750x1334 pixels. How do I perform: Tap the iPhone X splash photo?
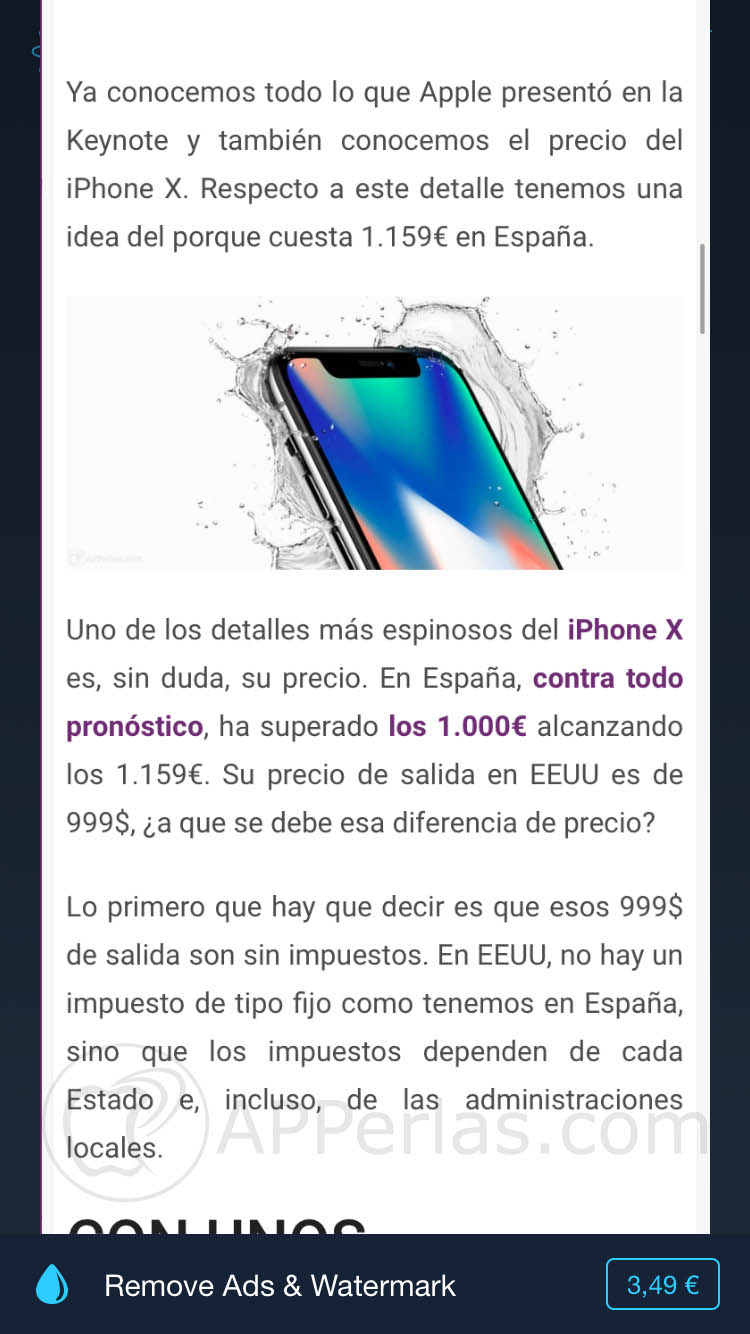click(x=375, y=432)
